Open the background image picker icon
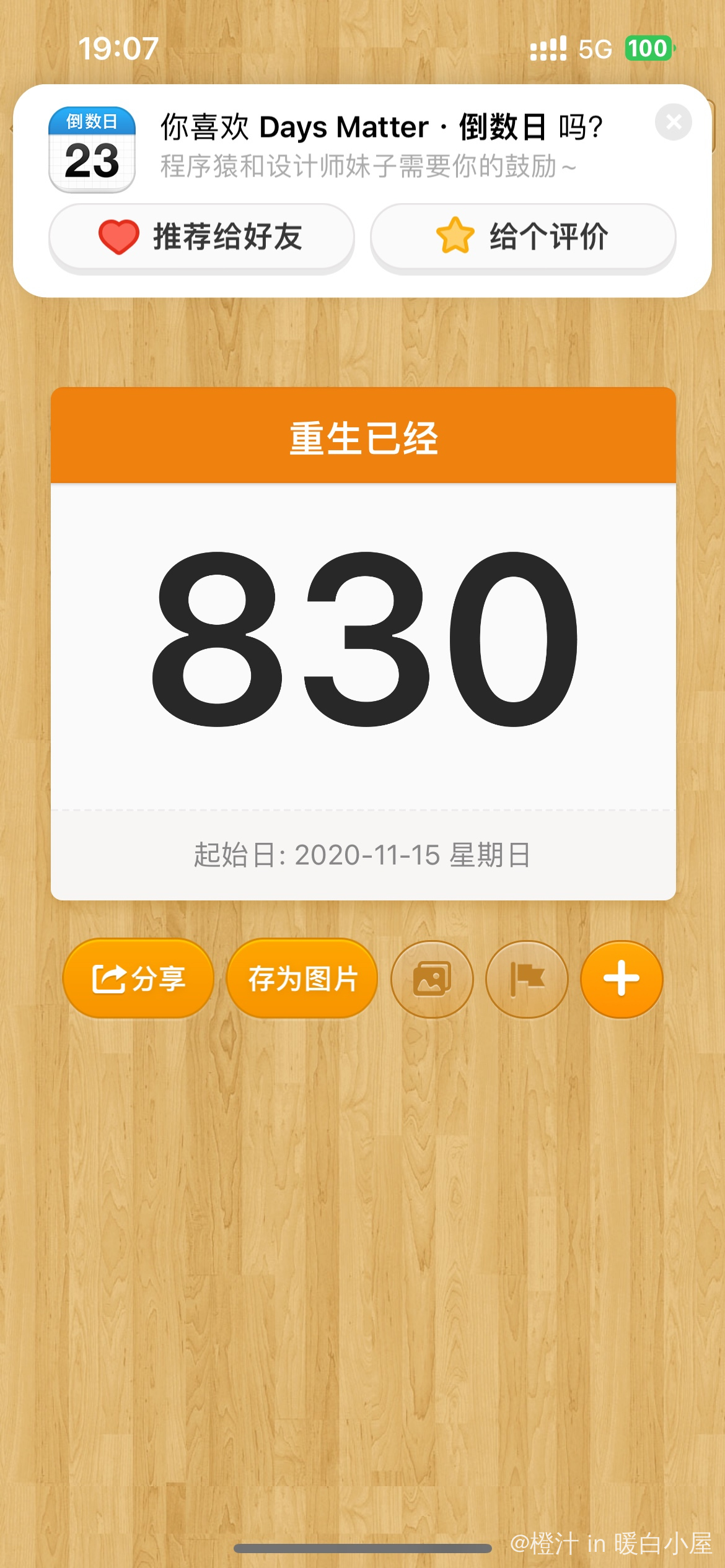The image size is (725, 1568). tap(432, 978)
